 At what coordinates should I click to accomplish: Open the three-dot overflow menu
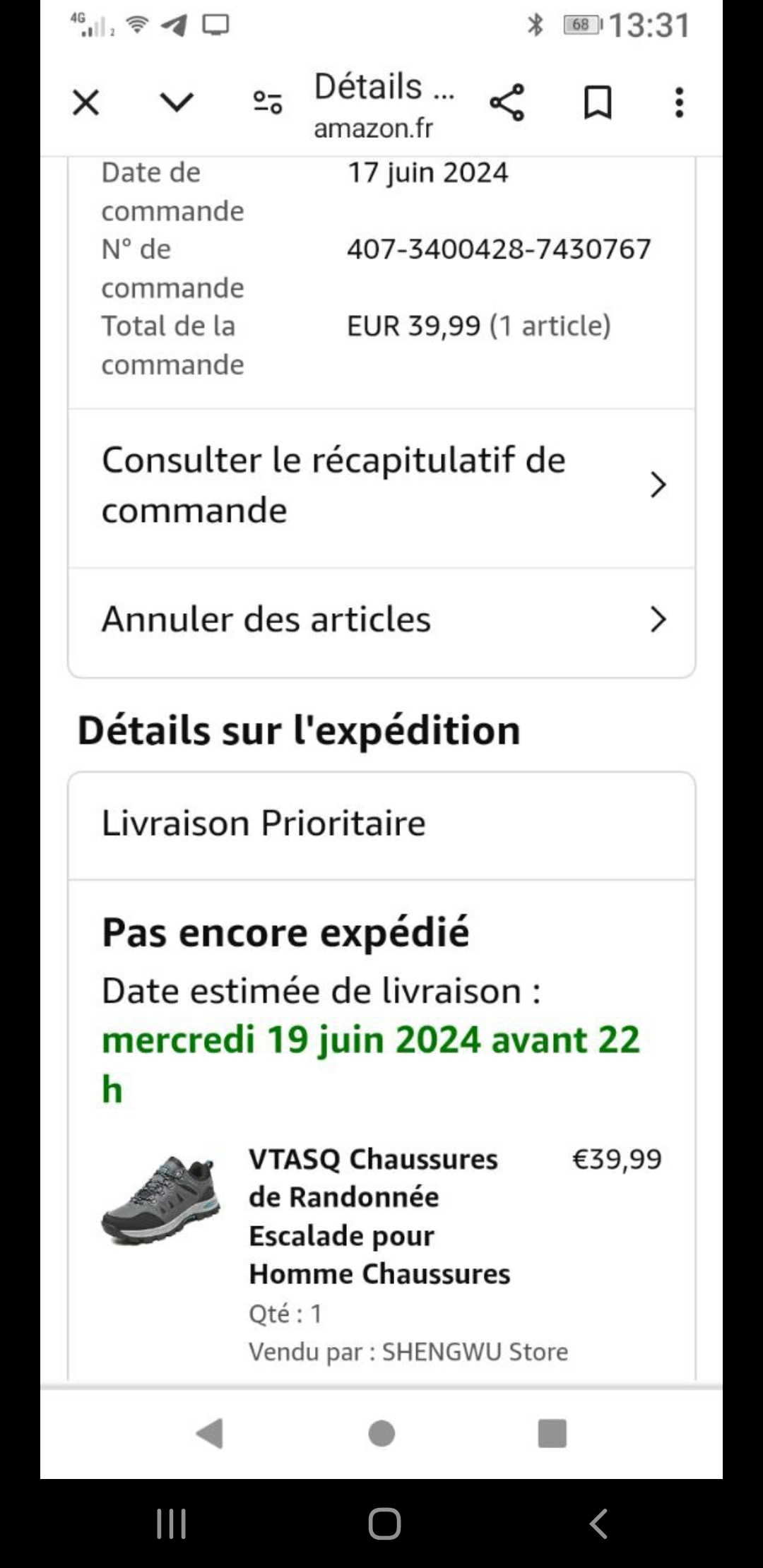point(679,103)
